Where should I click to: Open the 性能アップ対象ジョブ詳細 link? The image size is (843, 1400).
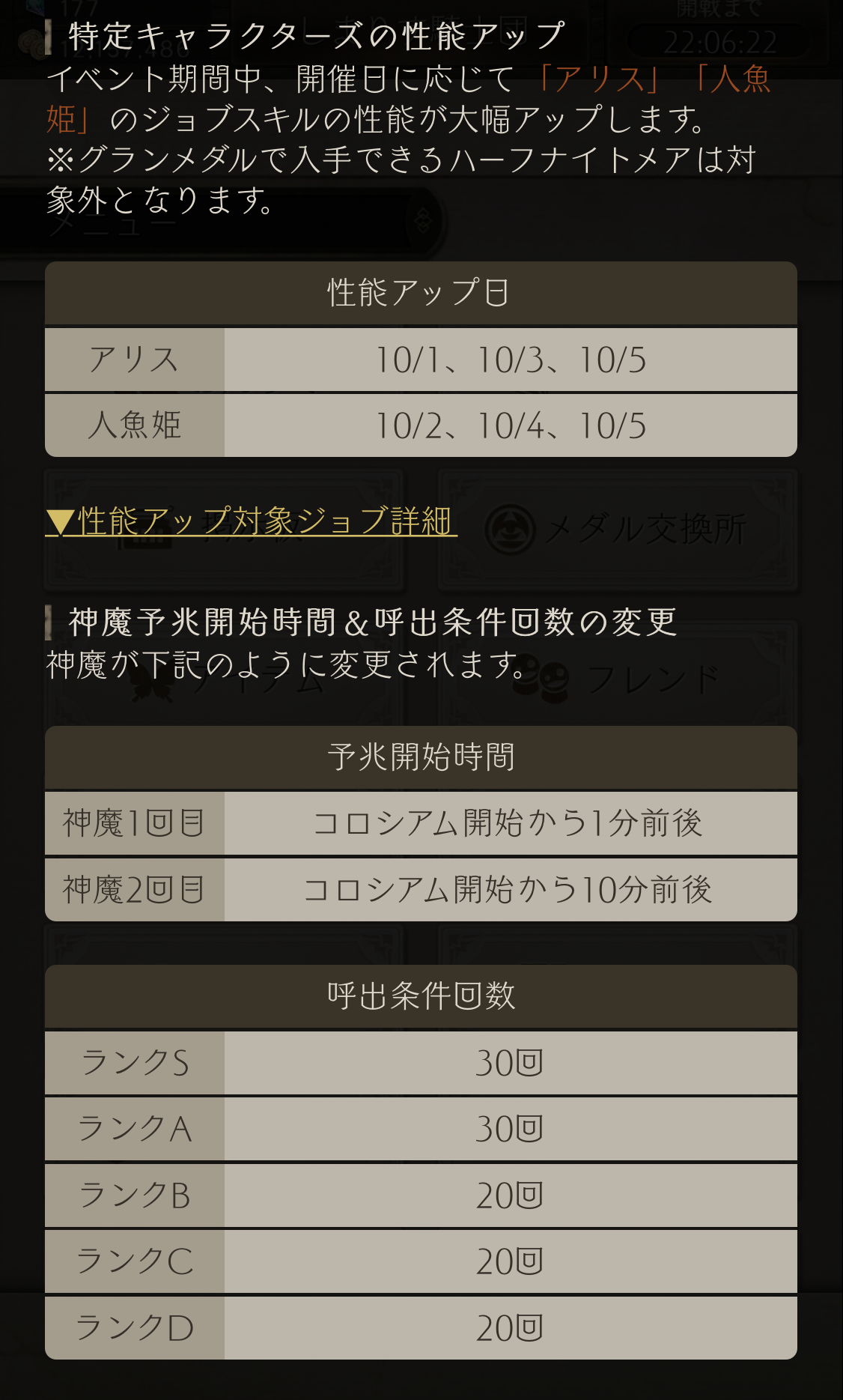tap(252, 521)
